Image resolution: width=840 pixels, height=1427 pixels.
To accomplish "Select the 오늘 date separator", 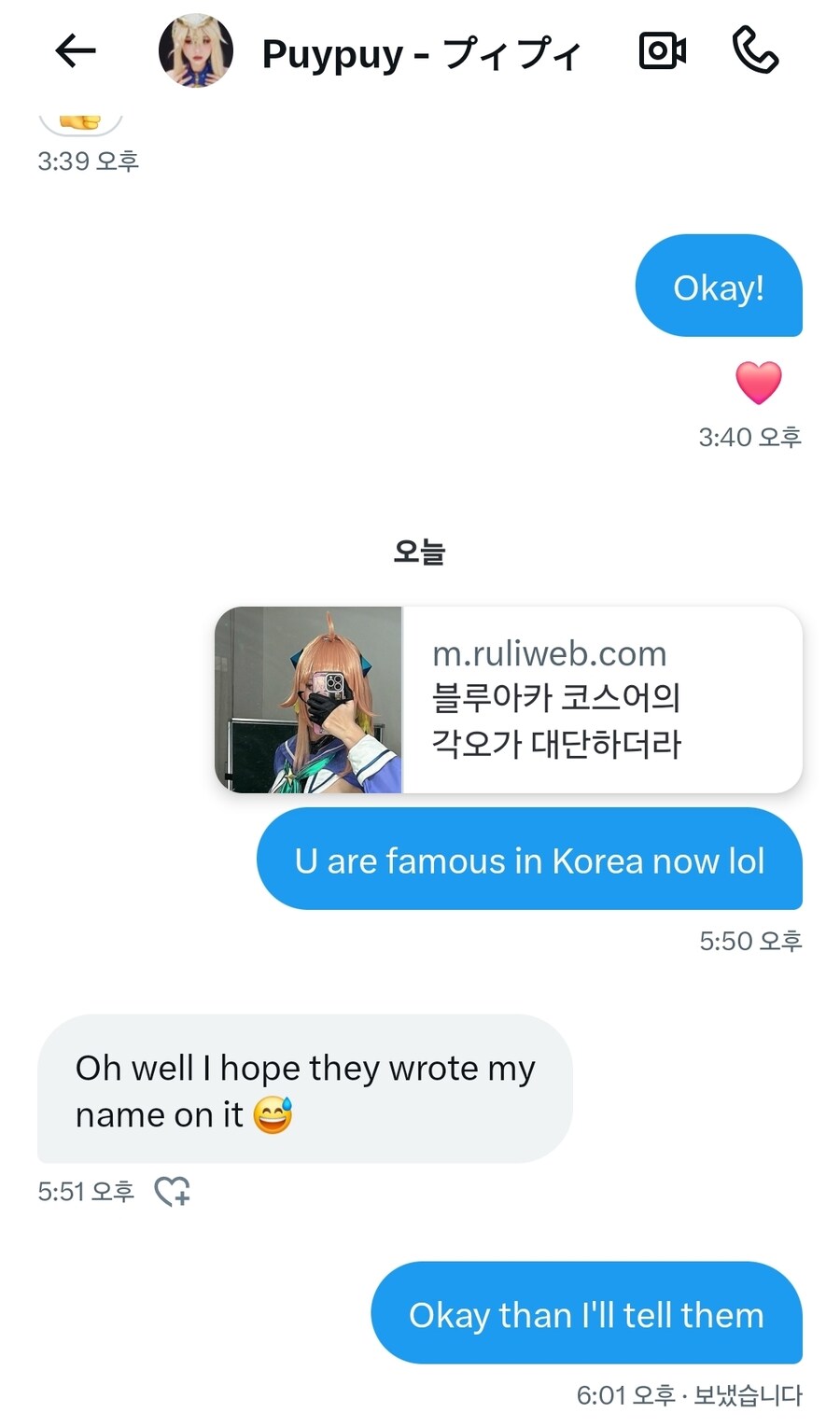I will 420,553.
